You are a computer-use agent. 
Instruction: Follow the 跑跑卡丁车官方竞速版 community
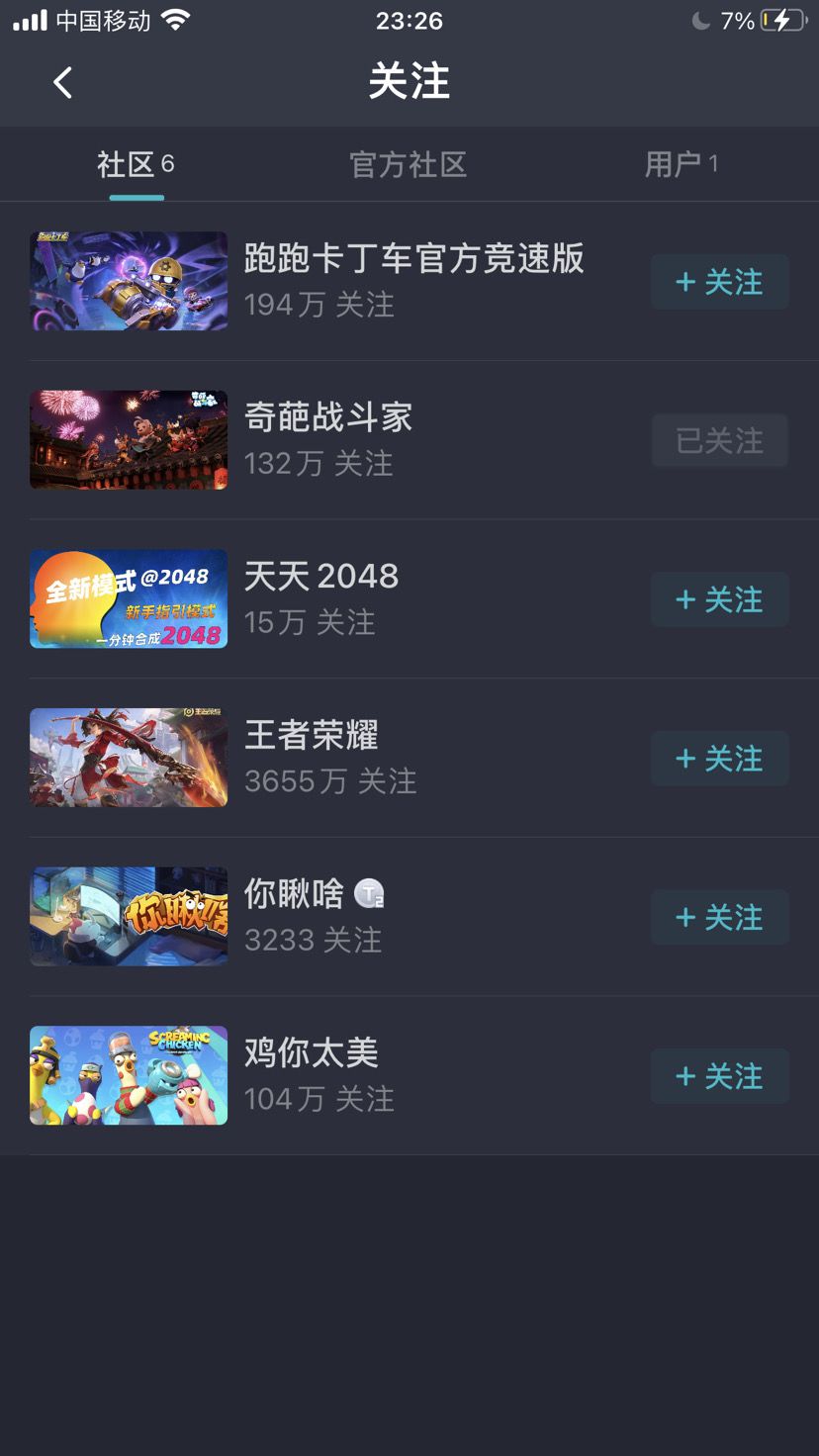[719, 282]
